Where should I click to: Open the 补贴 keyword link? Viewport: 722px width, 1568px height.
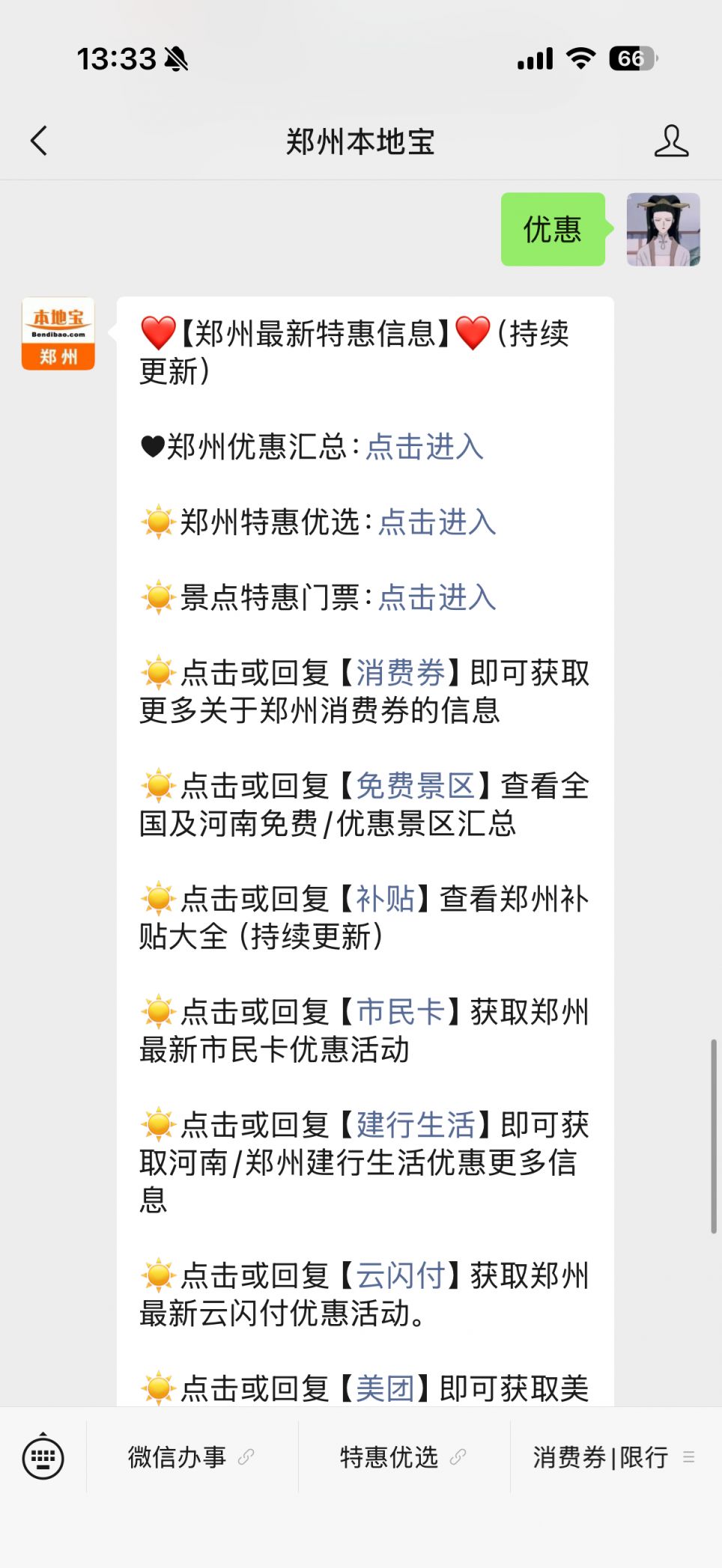pyautogui.click(x=386, y=899)
